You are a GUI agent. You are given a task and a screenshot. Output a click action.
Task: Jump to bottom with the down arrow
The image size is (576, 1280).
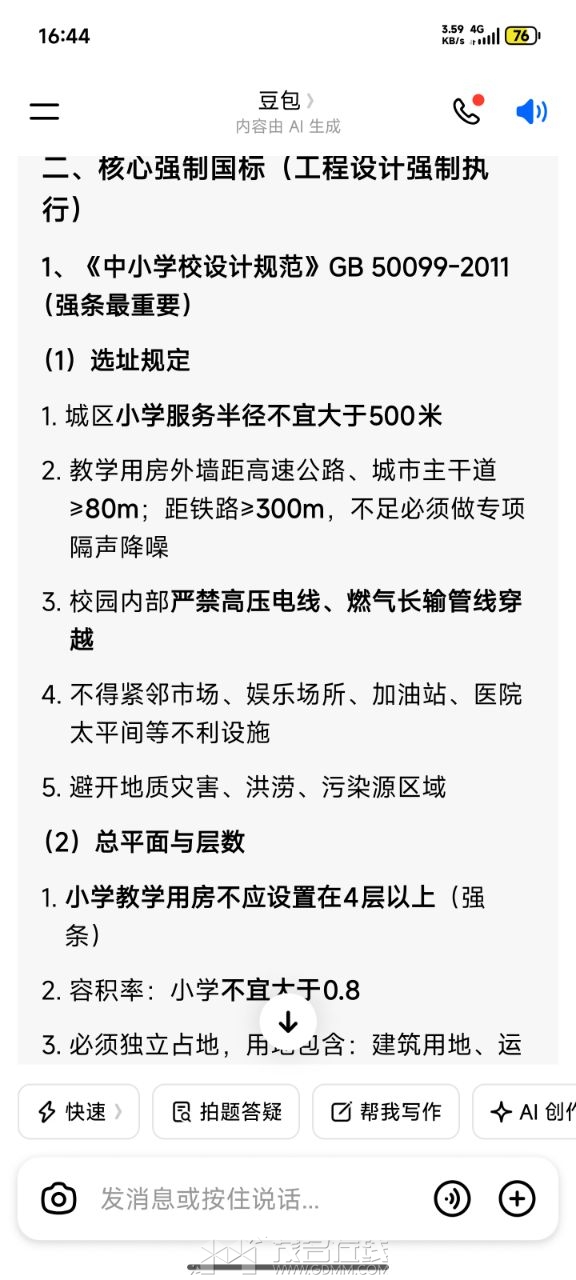[x=288, y=1022]
